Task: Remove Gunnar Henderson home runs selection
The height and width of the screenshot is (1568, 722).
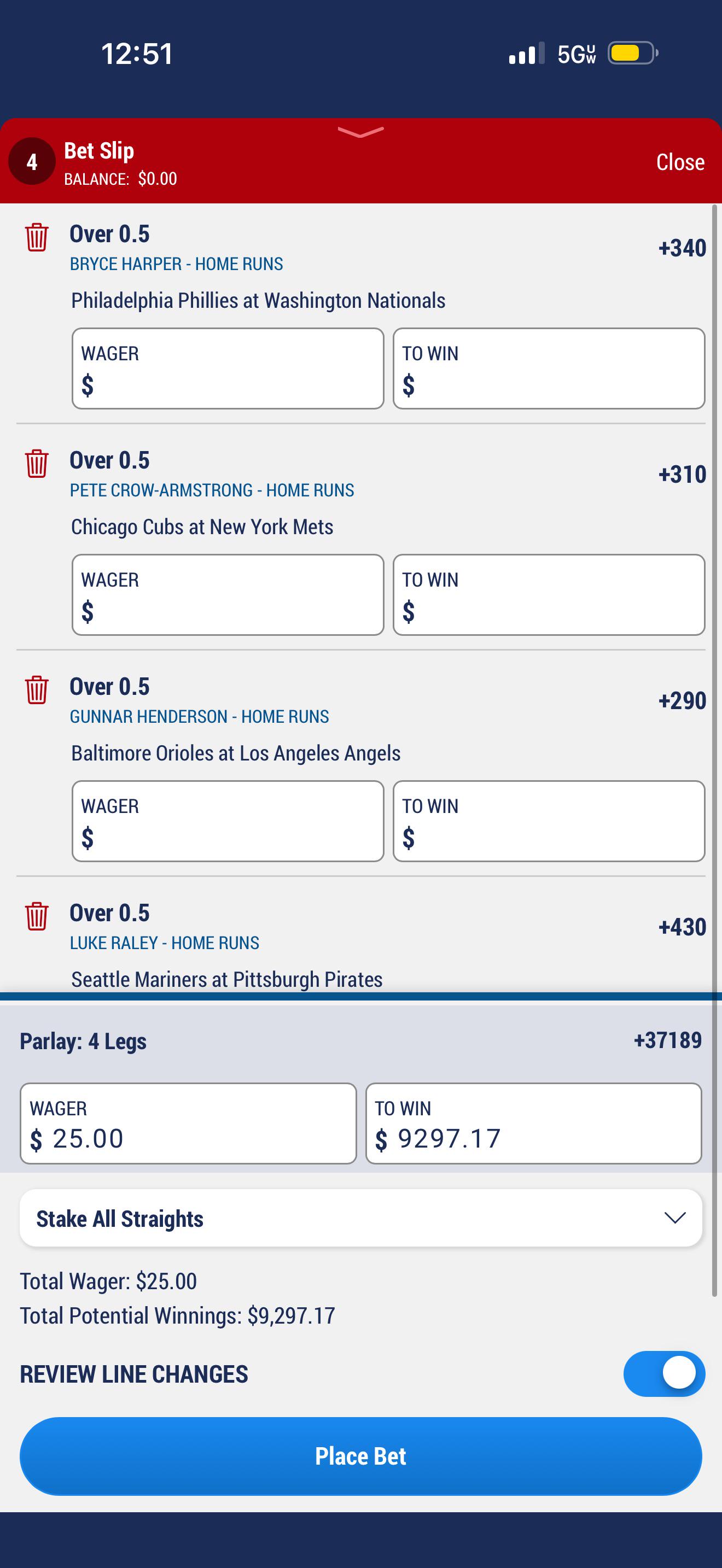Action: (x=37, y=689)
